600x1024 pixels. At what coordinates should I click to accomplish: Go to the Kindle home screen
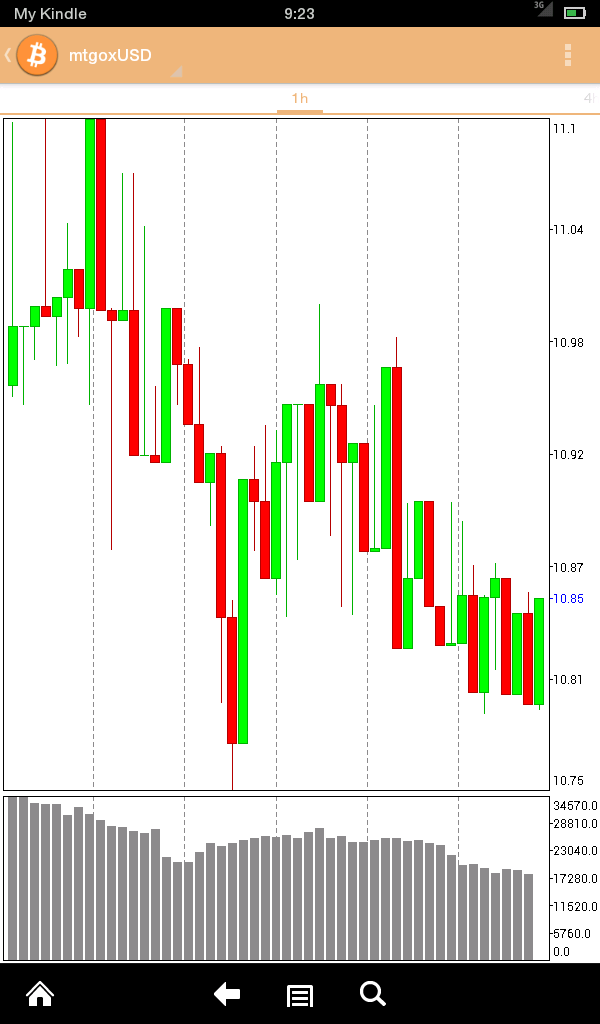(40, 993)
